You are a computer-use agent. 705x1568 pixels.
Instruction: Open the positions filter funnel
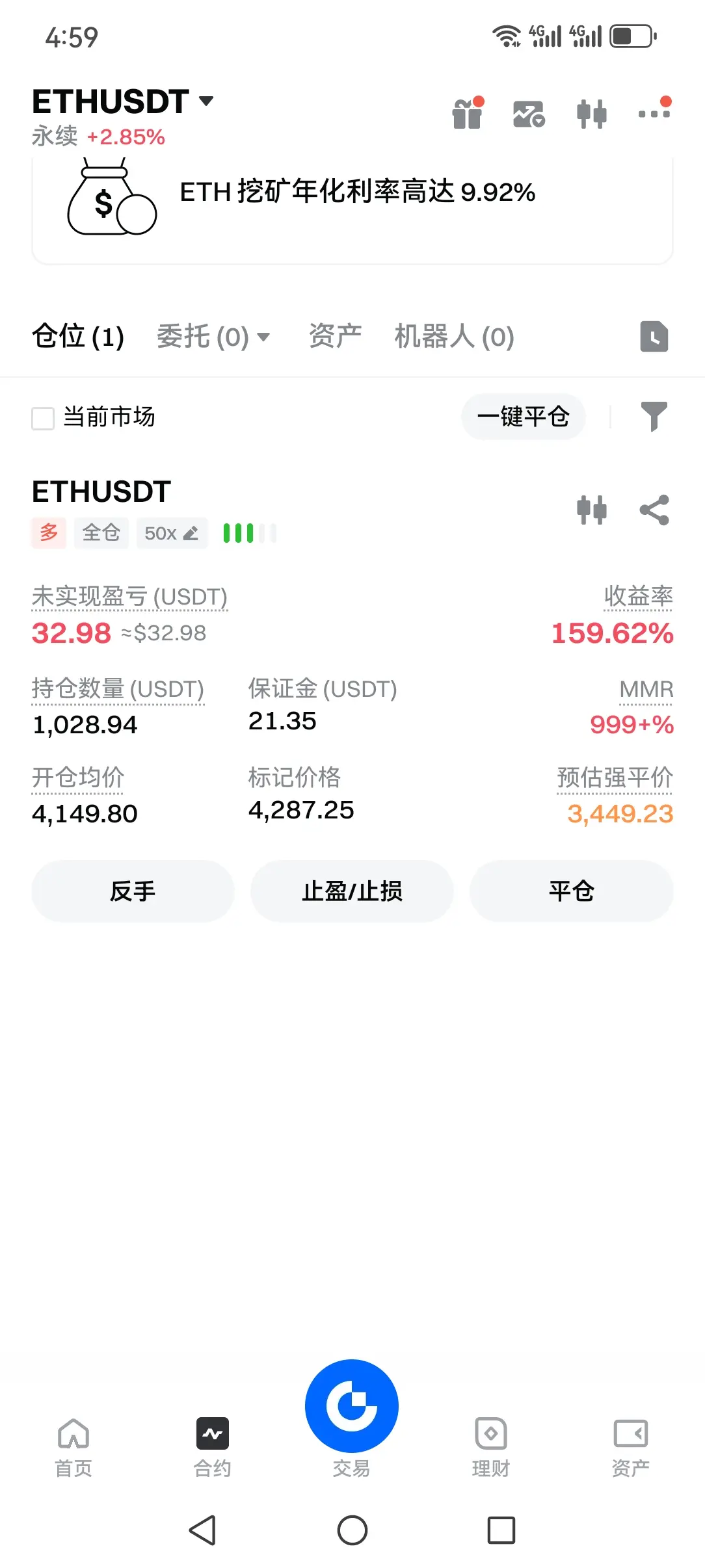tap(654, 416)
